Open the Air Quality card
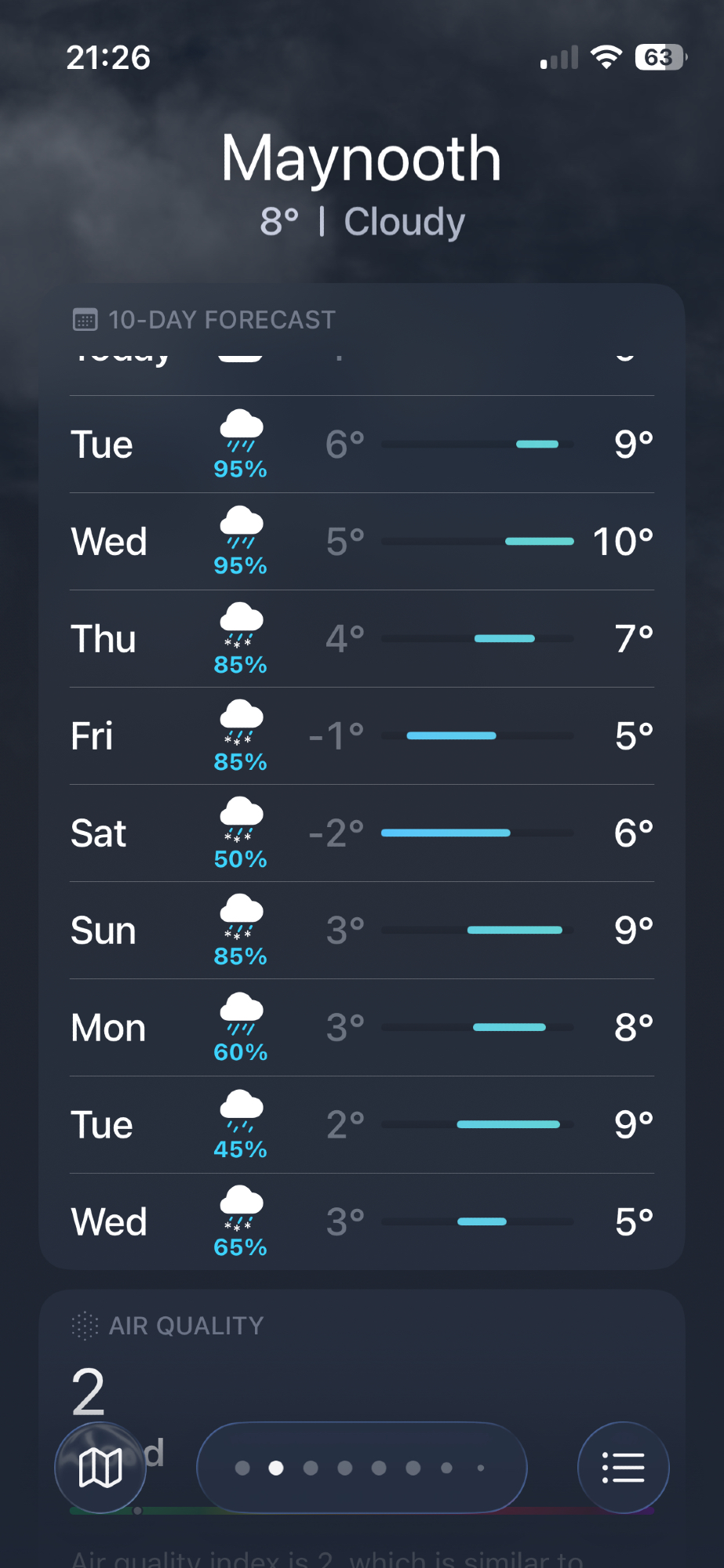 pyautogui.click(x=362, y=1364)
